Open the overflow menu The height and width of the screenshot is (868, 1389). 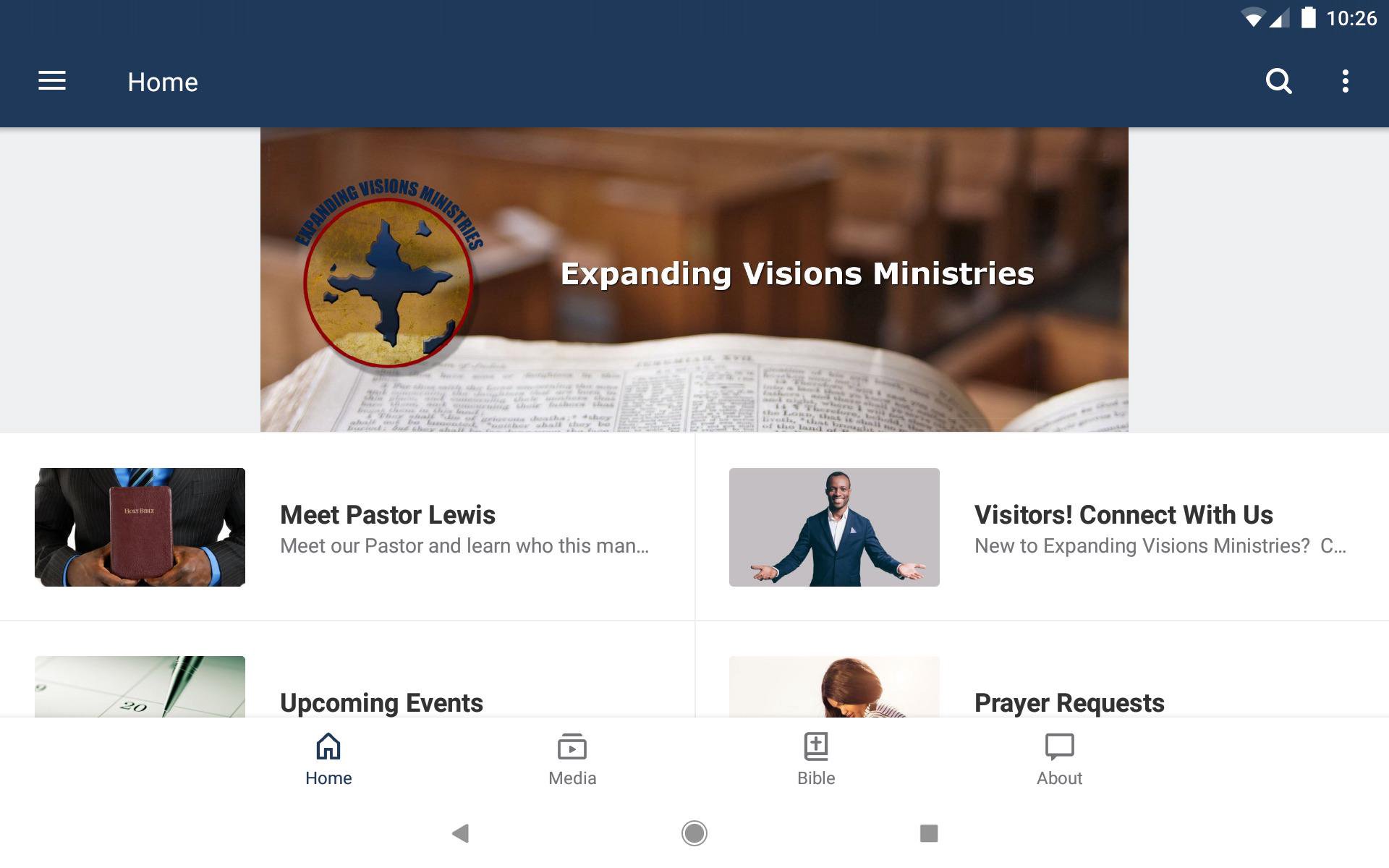click(1345, 81)
